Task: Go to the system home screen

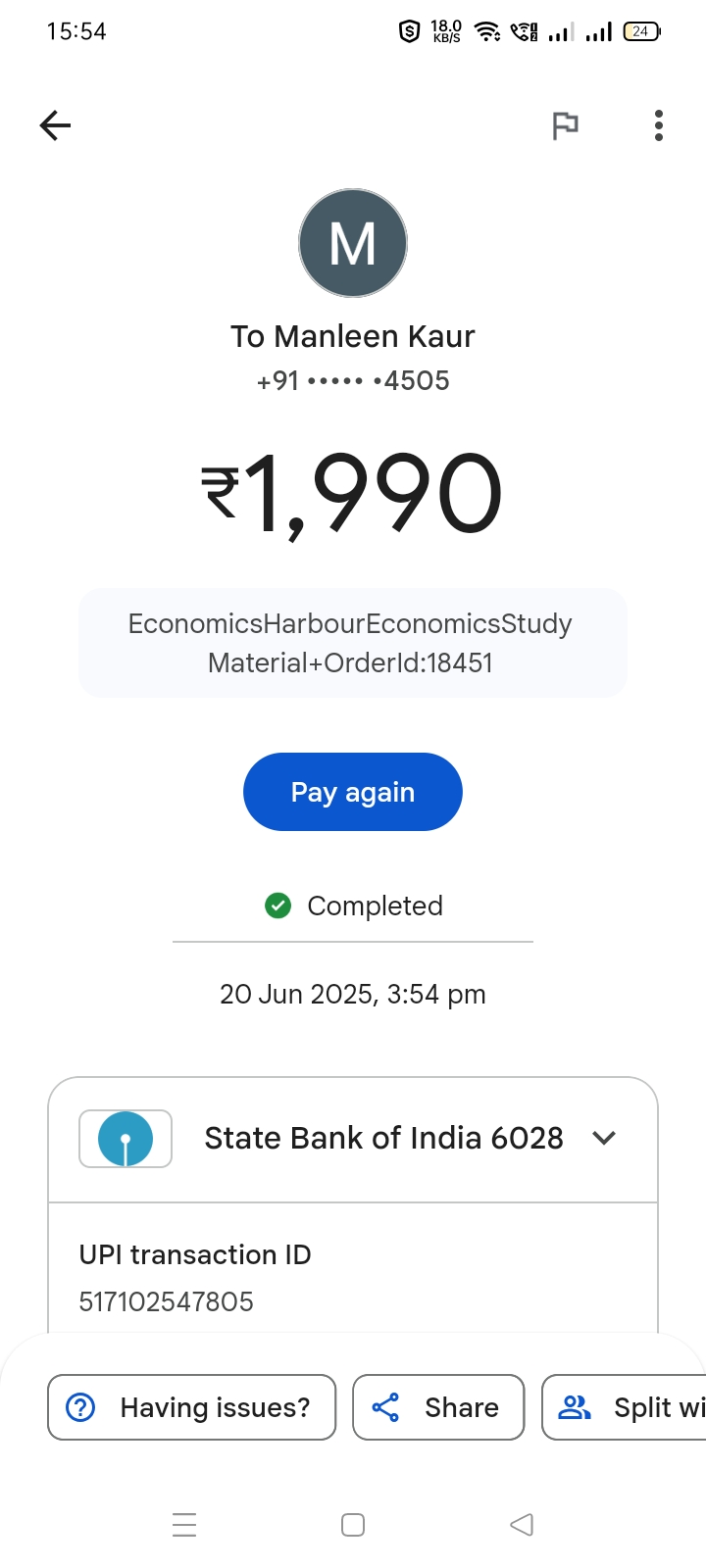Action: tap(353, 1525)
